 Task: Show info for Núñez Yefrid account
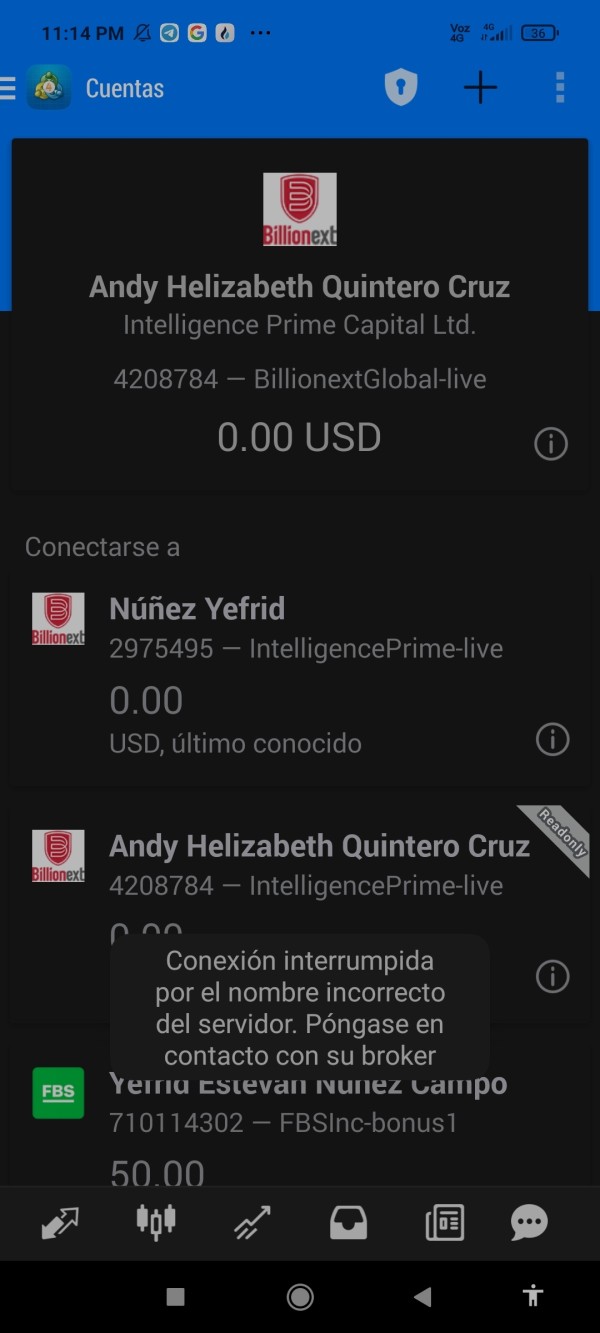552,740
